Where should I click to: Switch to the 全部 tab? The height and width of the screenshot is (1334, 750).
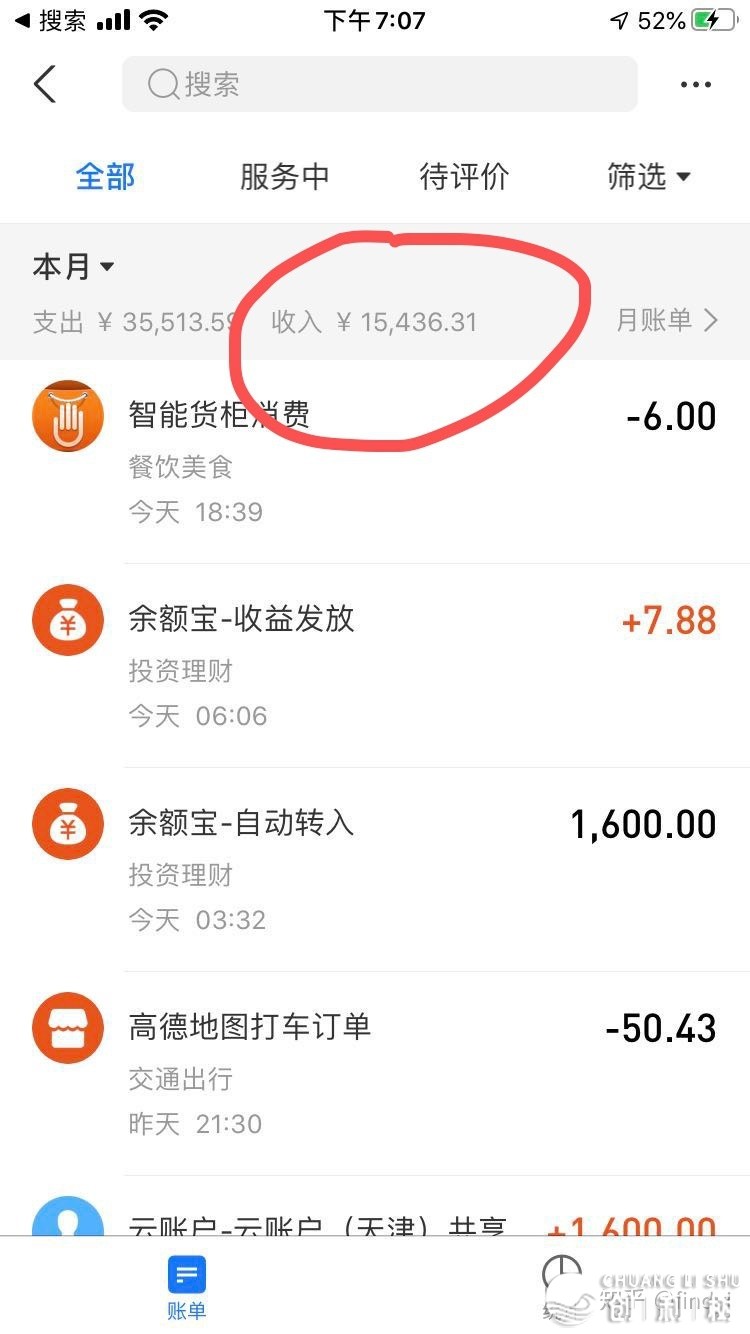point(106,177)
